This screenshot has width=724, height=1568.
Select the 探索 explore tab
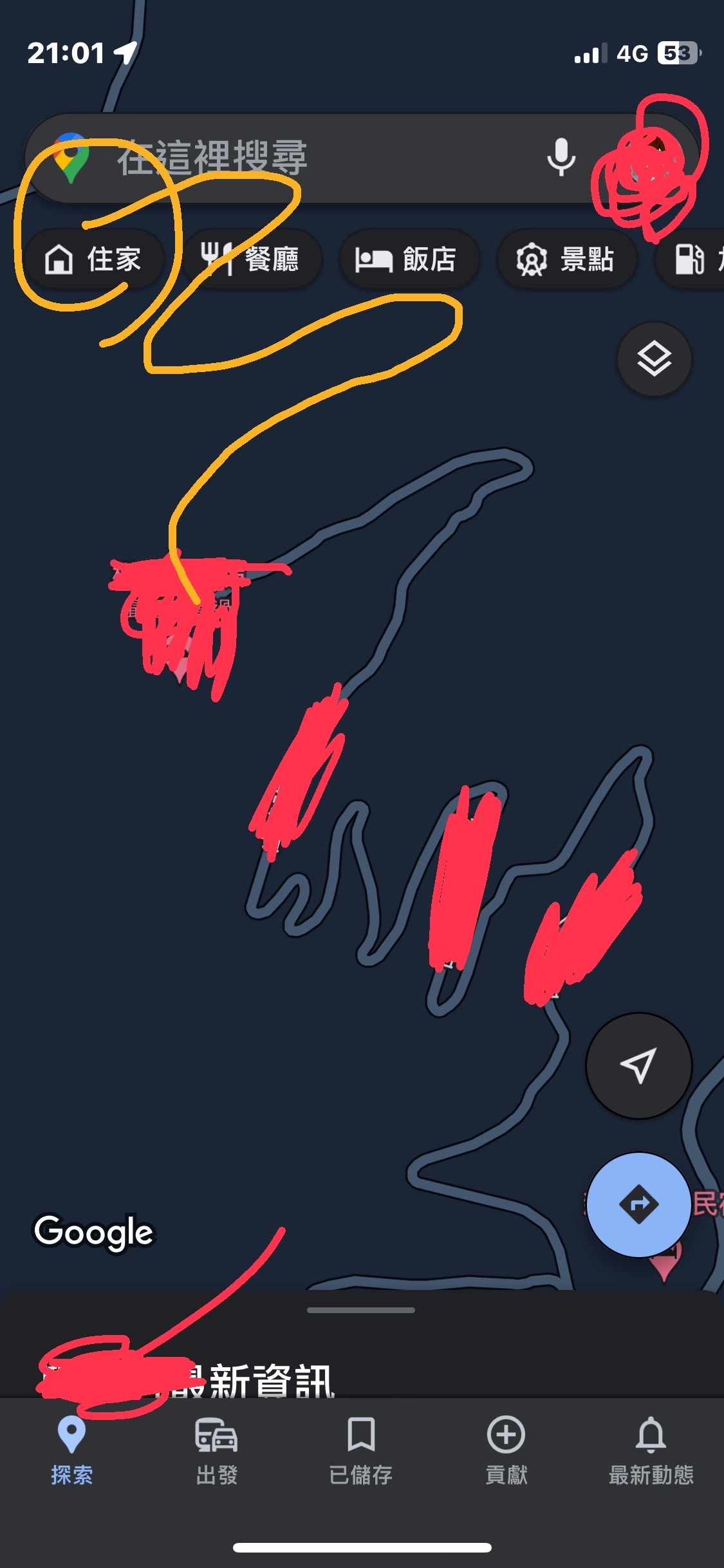click(72, 1449)
